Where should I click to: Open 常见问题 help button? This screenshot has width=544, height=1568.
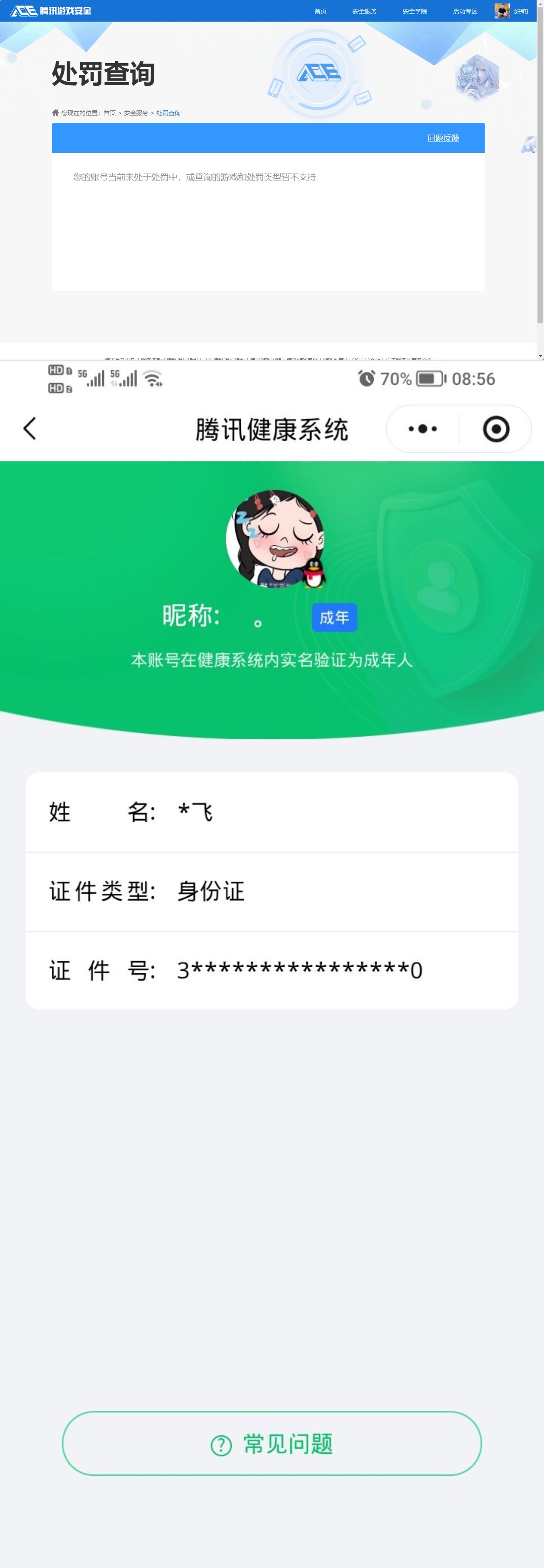(272, 1443)
